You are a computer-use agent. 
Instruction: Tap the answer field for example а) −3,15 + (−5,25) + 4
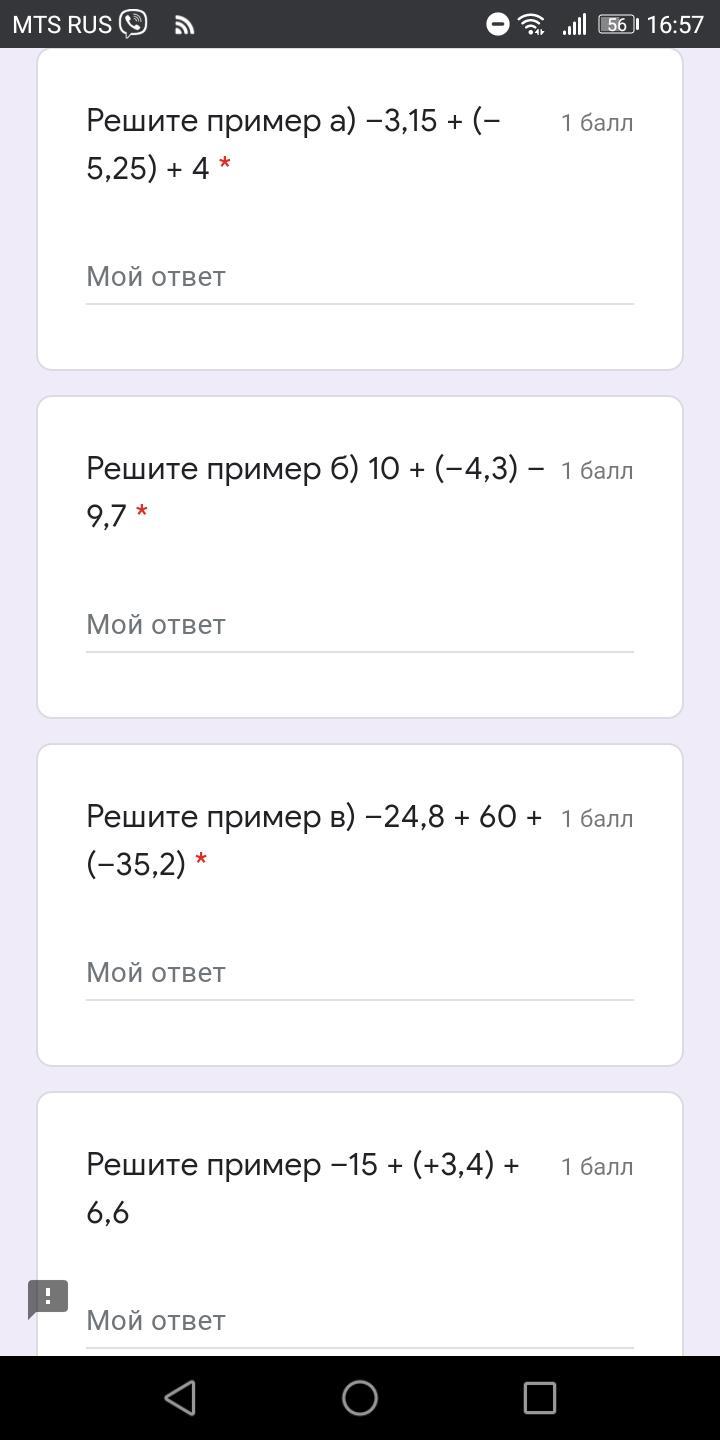[x=359, y=277]
